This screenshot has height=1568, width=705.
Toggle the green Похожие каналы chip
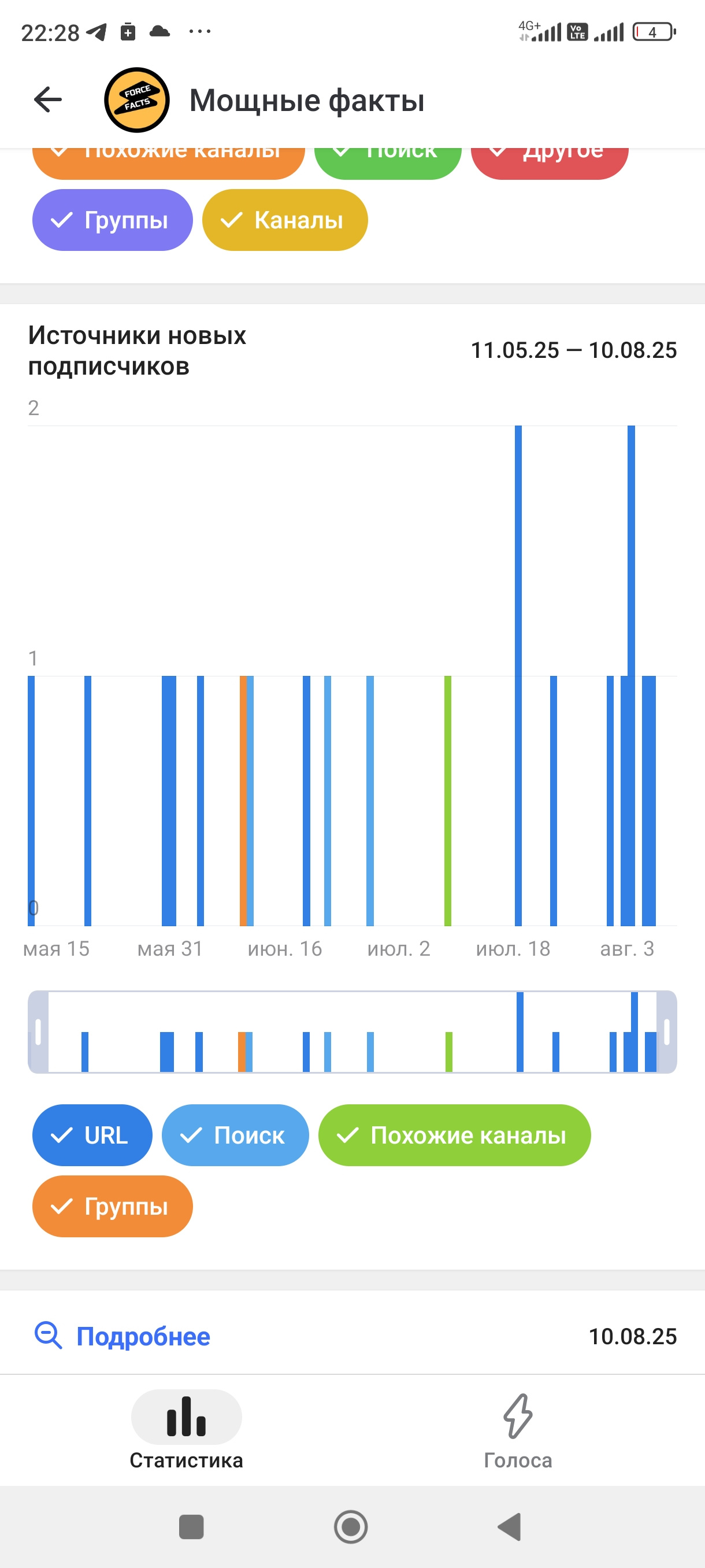454,1135
